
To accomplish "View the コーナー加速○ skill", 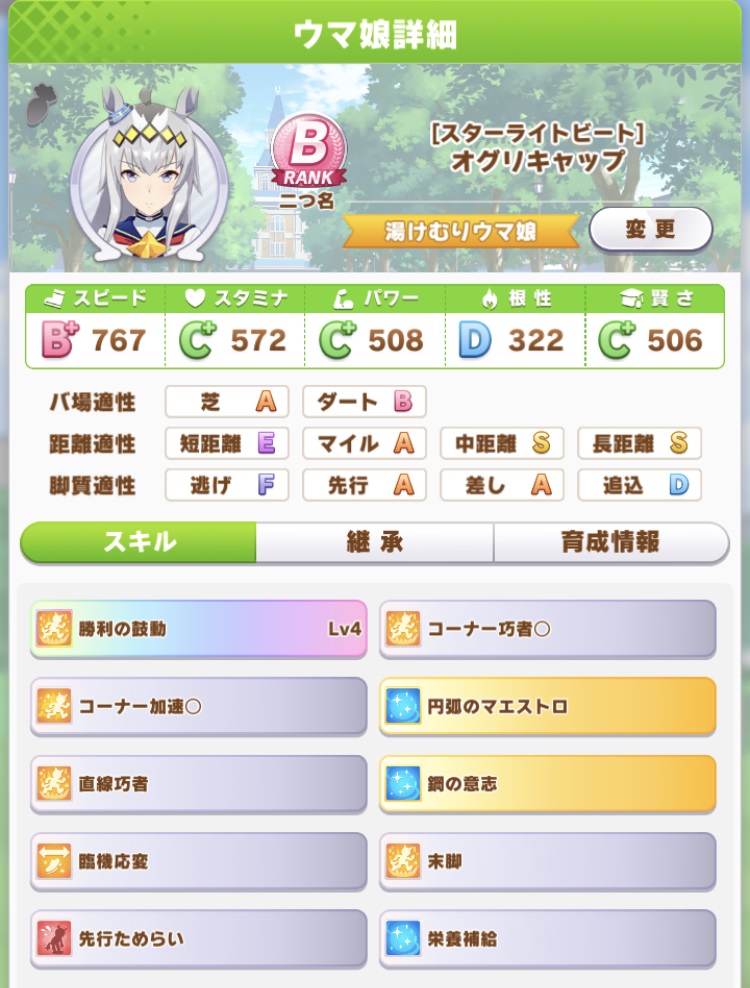I will tap(199, 706).
